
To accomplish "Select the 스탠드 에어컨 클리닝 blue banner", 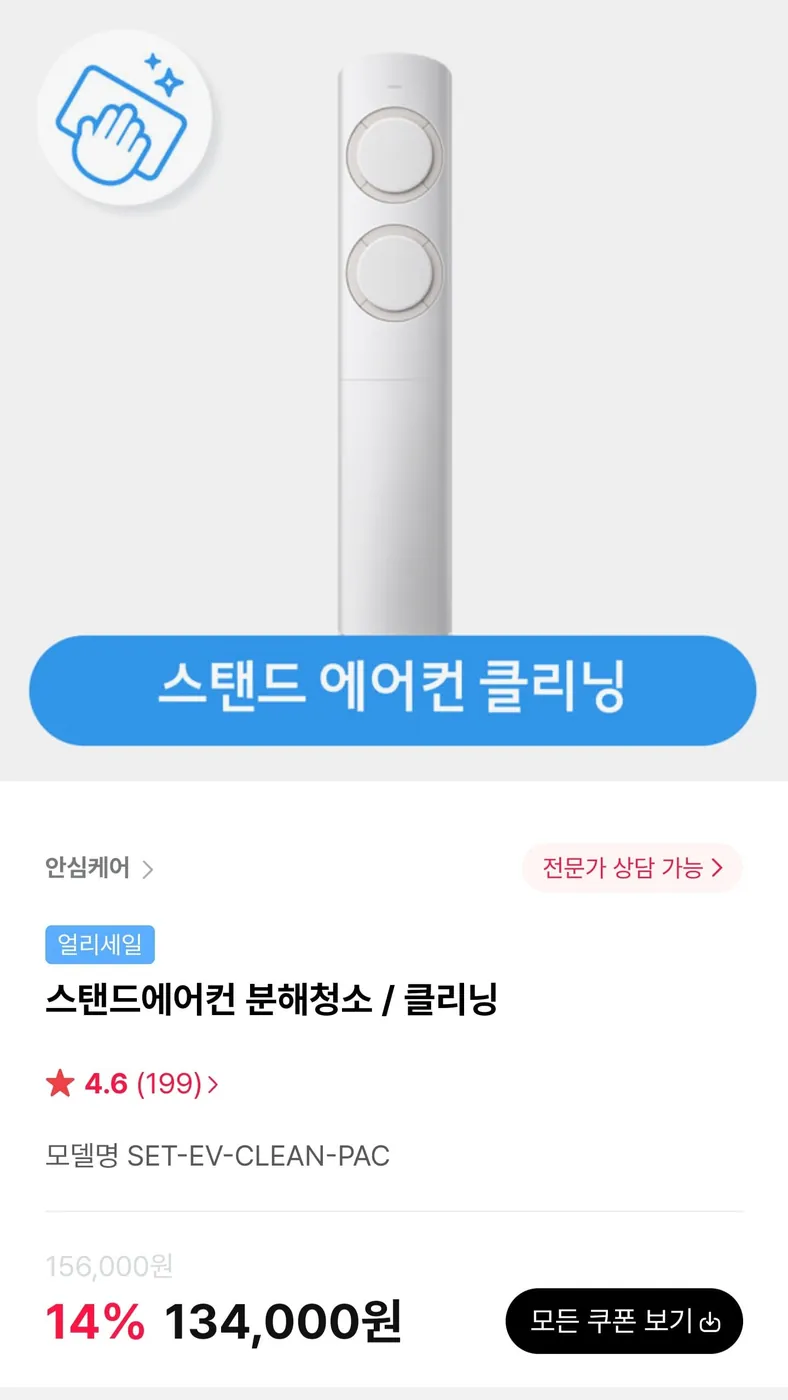I will [394, 691].
